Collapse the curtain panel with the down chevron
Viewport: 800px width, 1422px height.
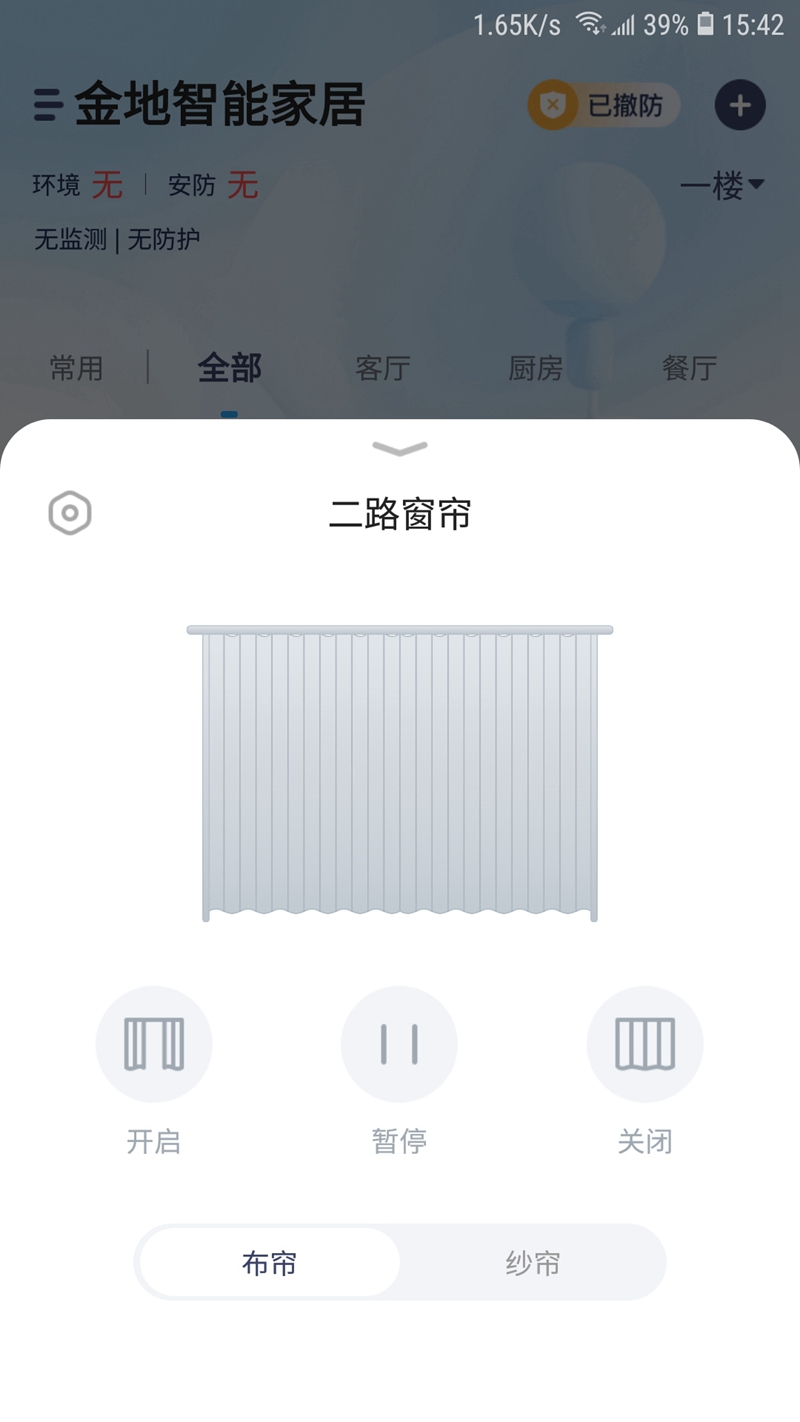tap(400, 448)
